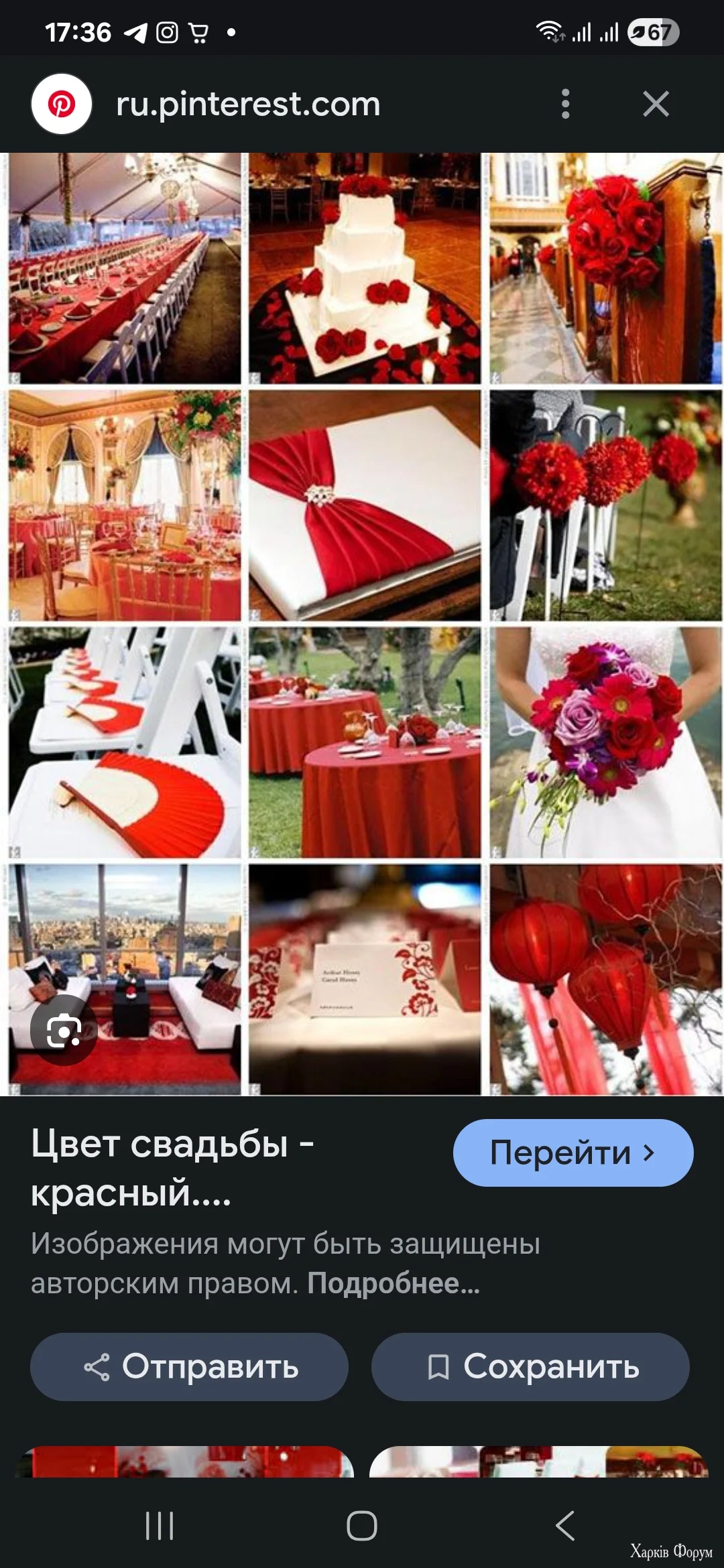Open the three-dot overflow menu
This screenshot has height=1568, width=724.
click(x=566, y=104)
